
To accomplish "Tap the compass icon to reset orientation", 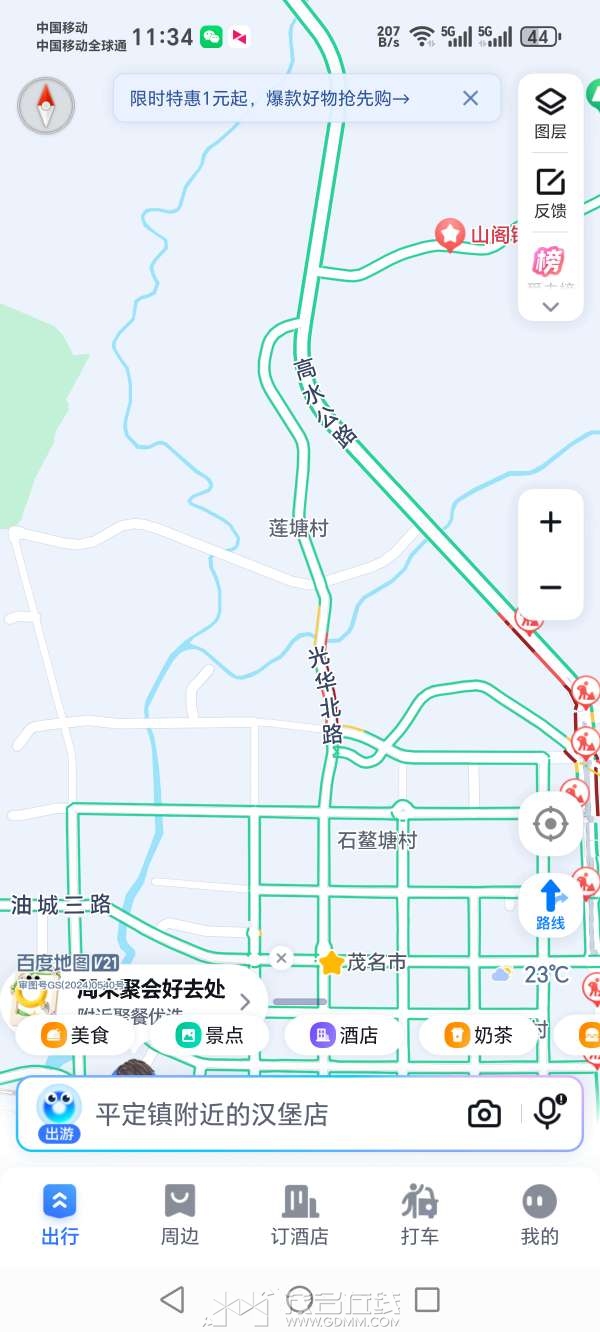I will coord(46,105).
